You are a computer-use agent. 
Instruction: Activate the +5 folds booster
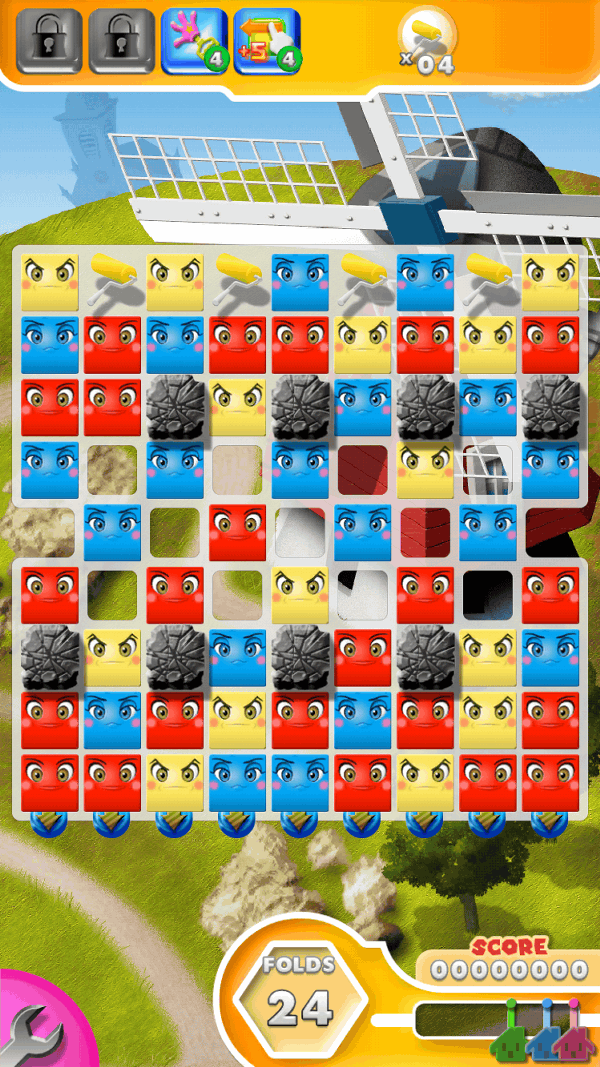pos(266,41)
